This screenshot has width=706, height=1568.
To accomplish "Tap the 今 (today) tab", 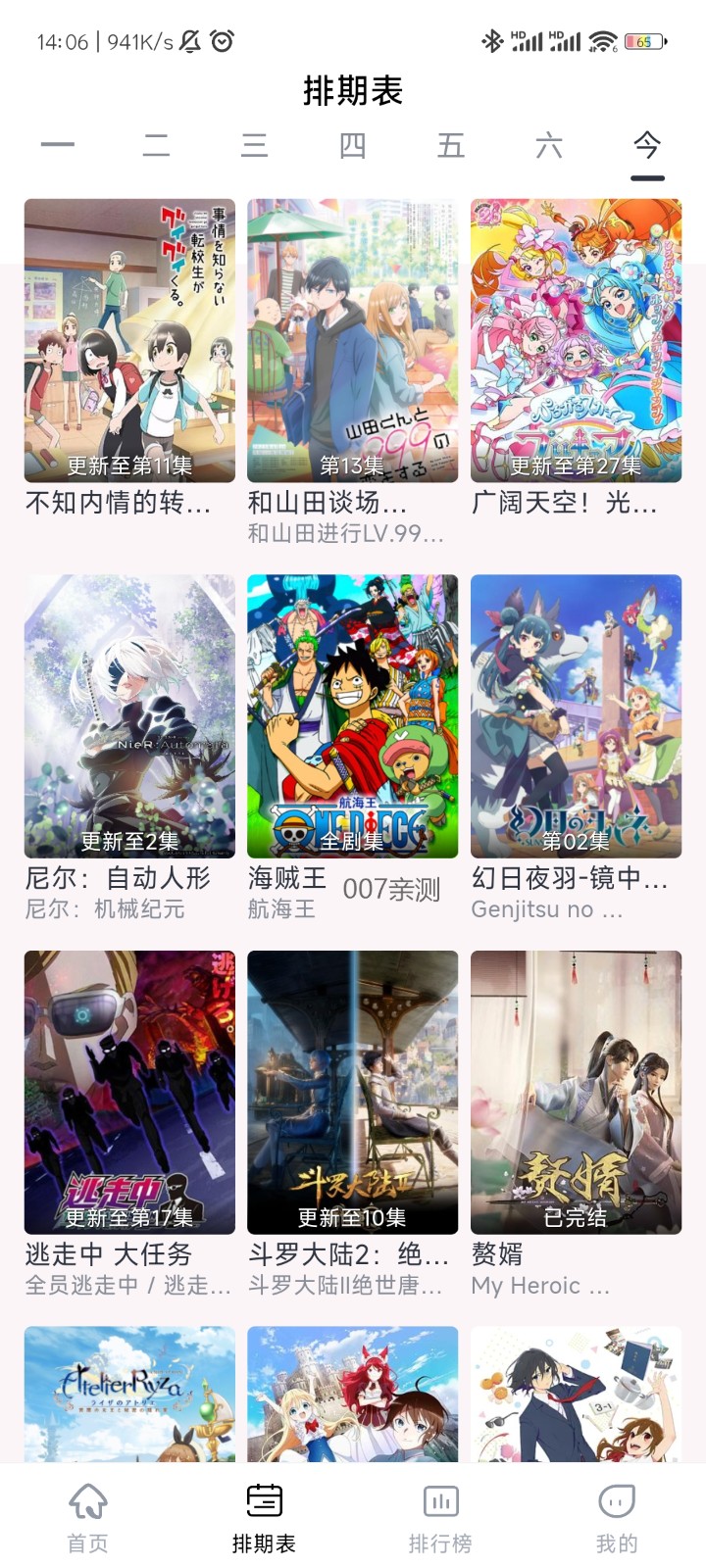I will coord(647,146).
